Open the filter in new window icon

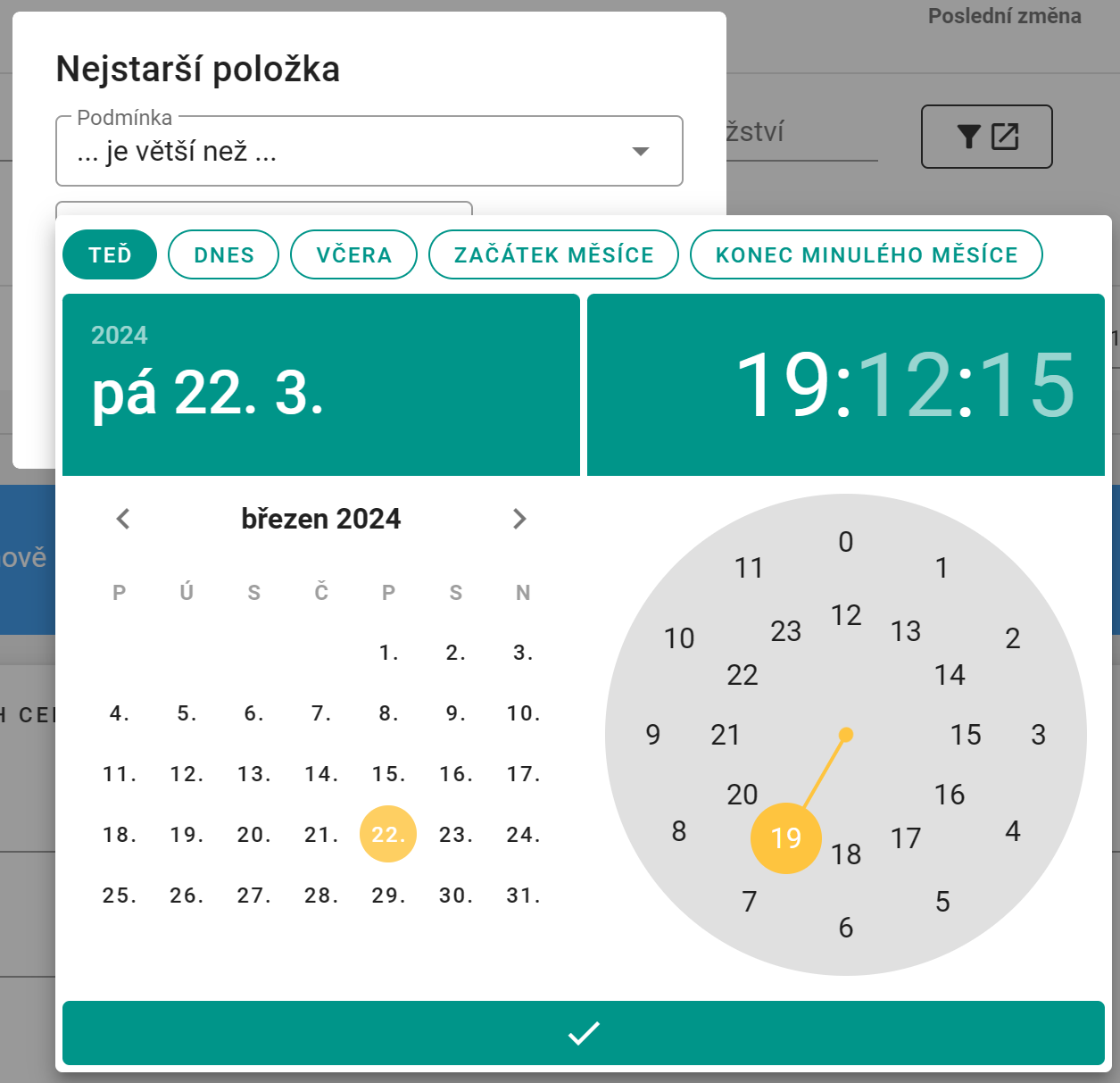986,137
